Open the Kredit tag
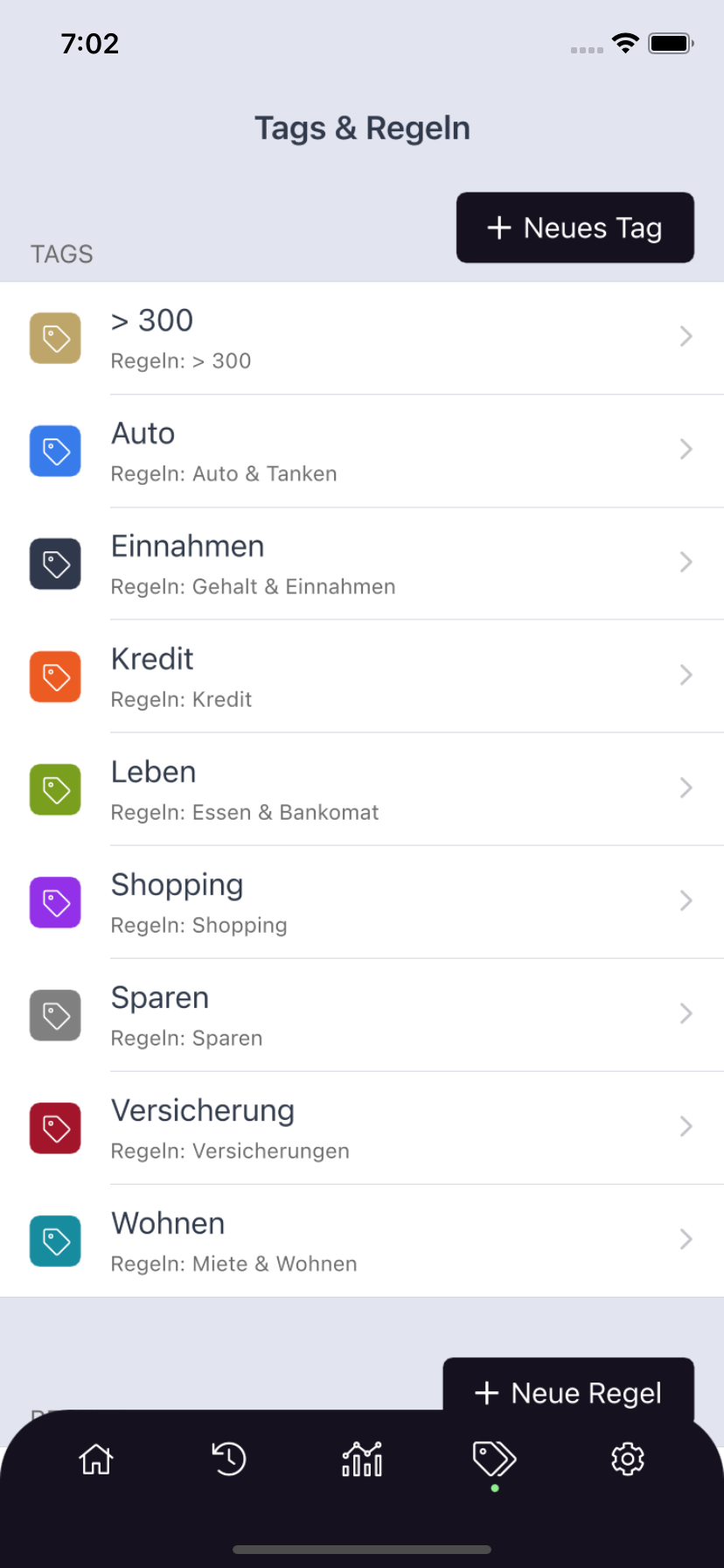Image resolution: width=724 pixels, height=1568 pixels. (x=362, y=677)
